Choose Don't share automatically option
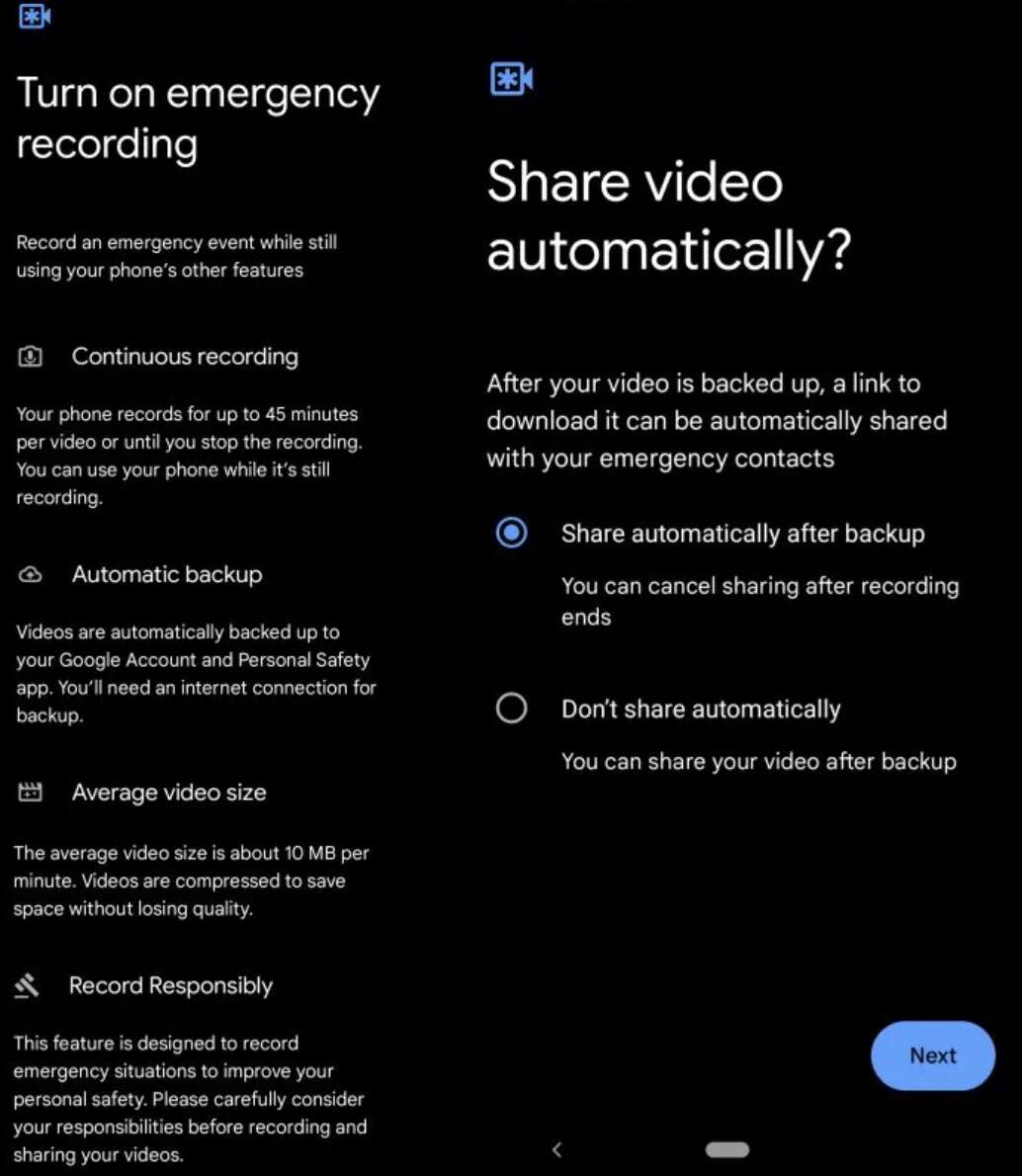 pos(512,709)
